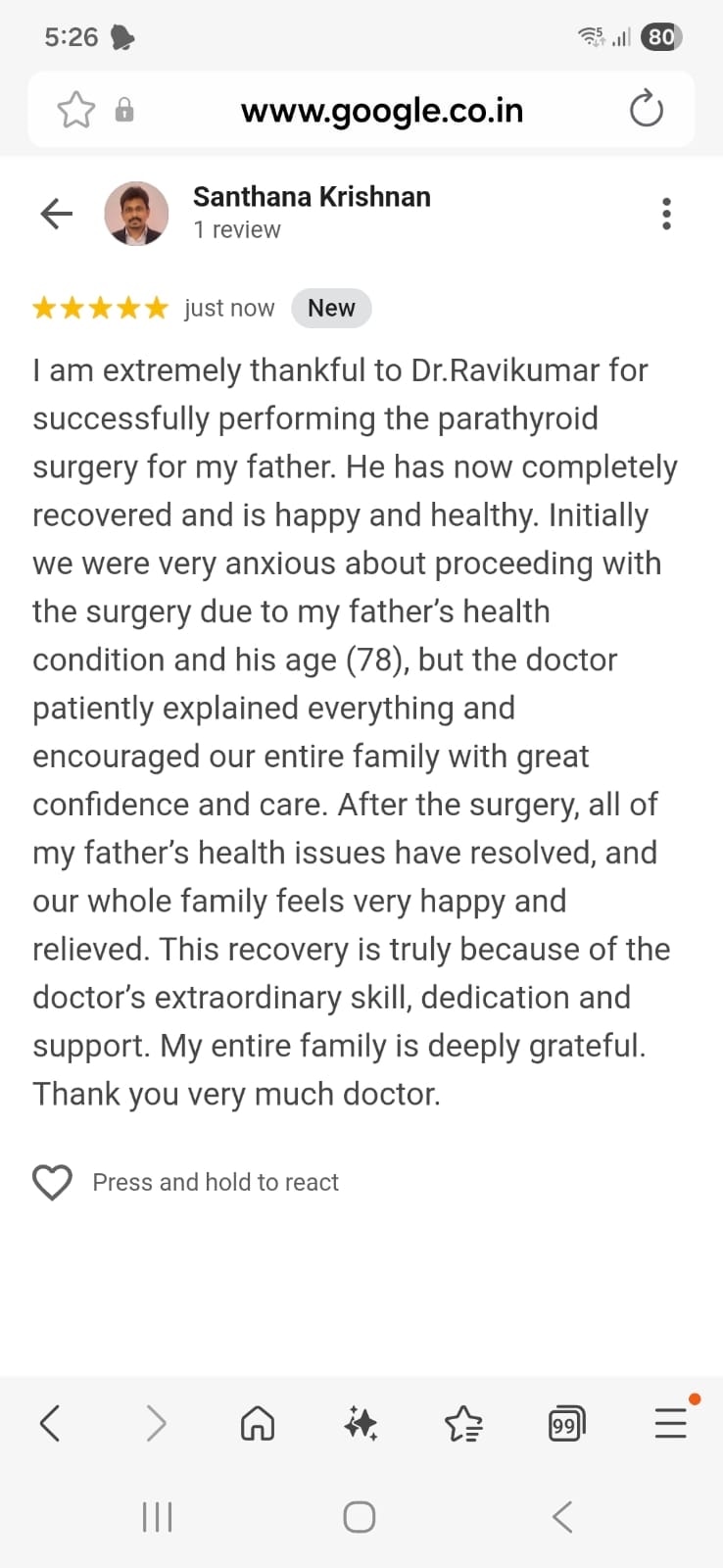Viewport: 723px width, 1568px height.
Task: Go to the phone's home screen
Action: click(x=360, y=1517)
